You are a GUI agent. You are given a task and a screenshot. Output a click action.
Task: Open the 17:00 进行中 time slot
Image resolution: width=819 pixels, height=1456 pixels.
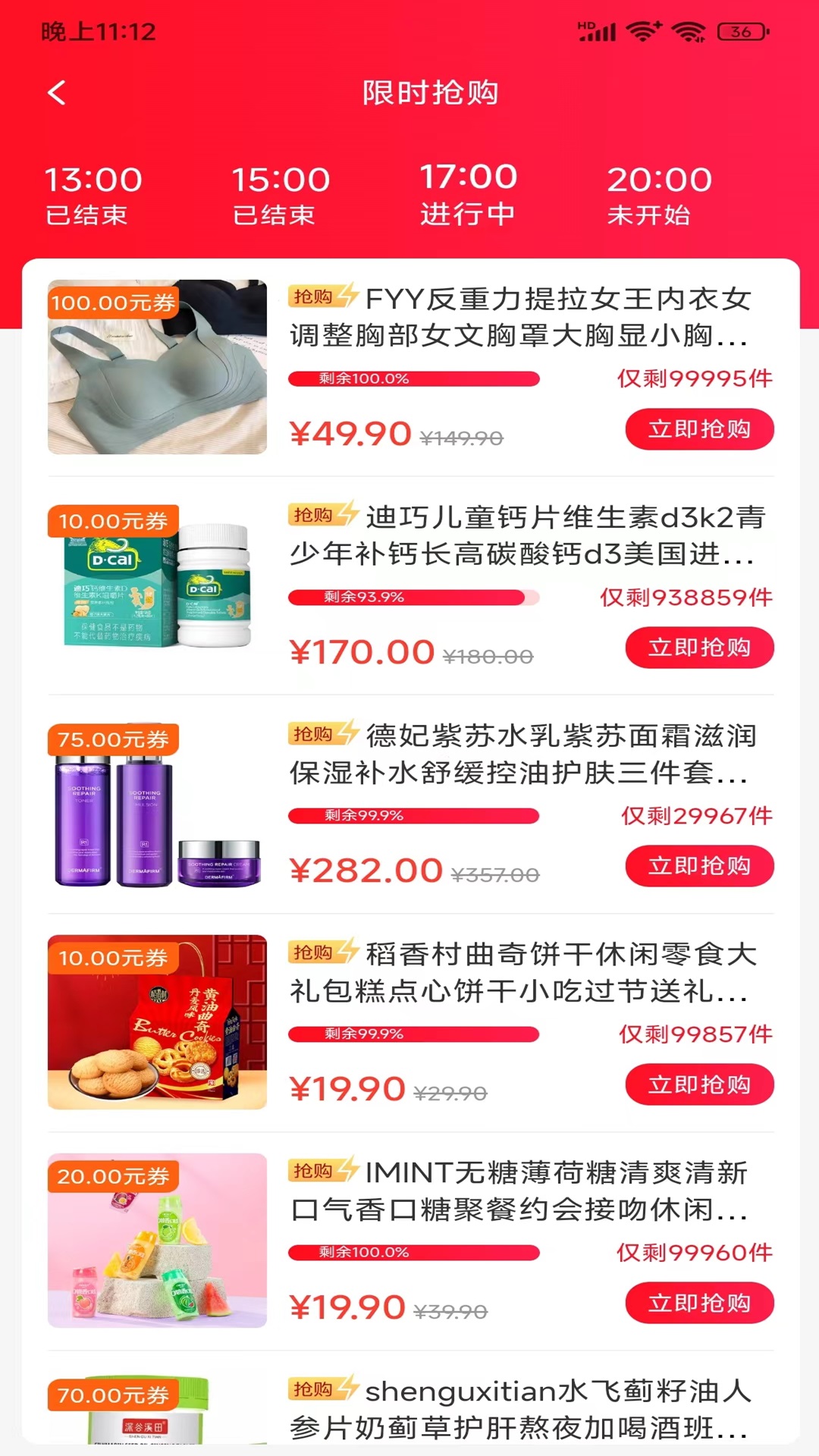(468, 194)
